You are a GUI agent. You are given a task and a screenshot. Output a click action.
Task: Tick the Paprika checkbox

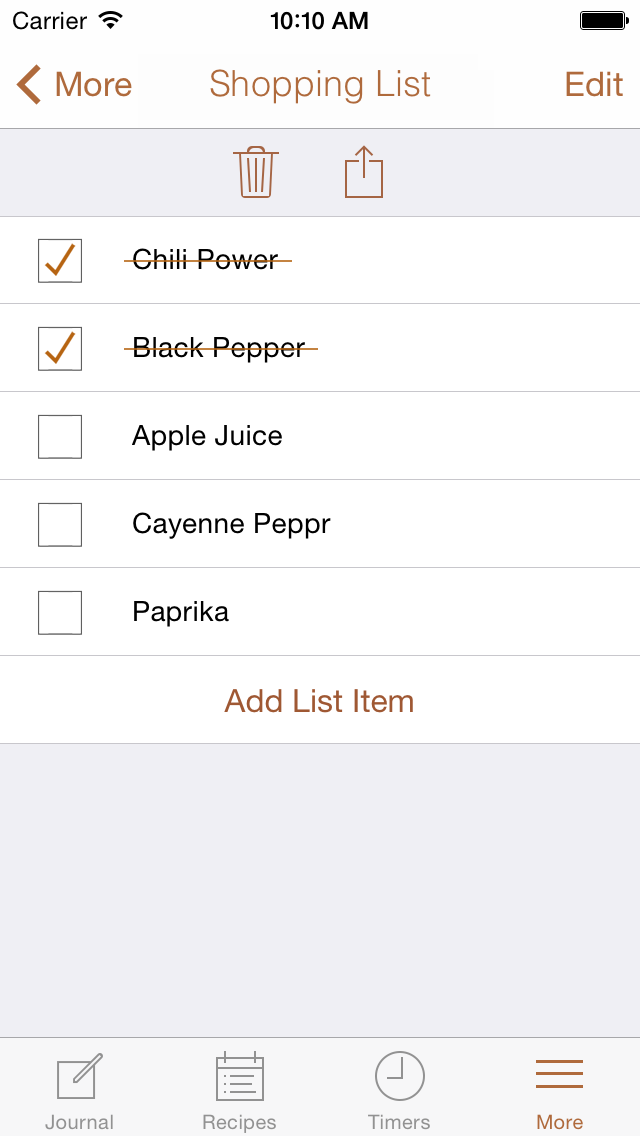tap(60, 612)
